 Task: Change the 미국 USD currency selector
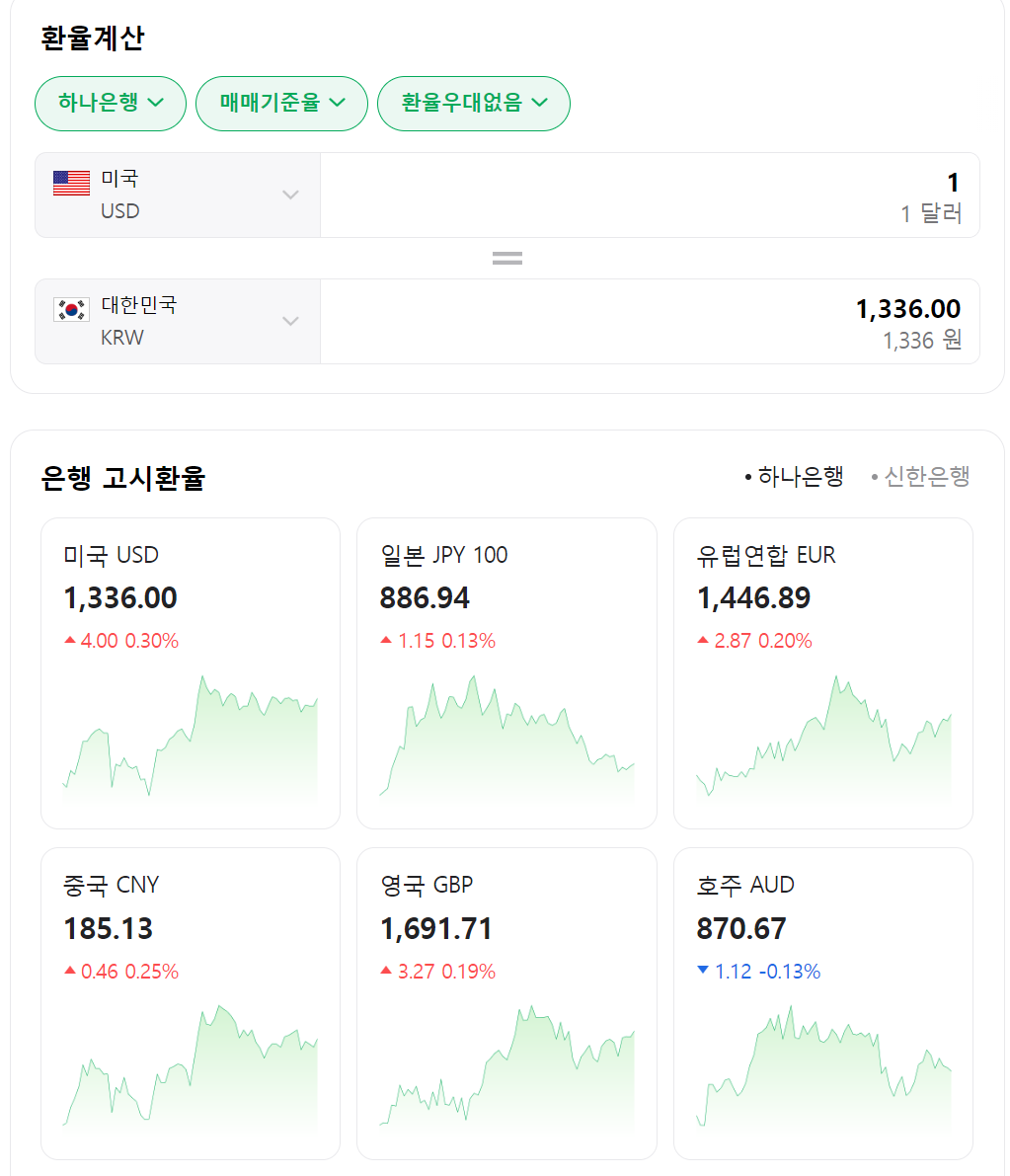(178, 195)
